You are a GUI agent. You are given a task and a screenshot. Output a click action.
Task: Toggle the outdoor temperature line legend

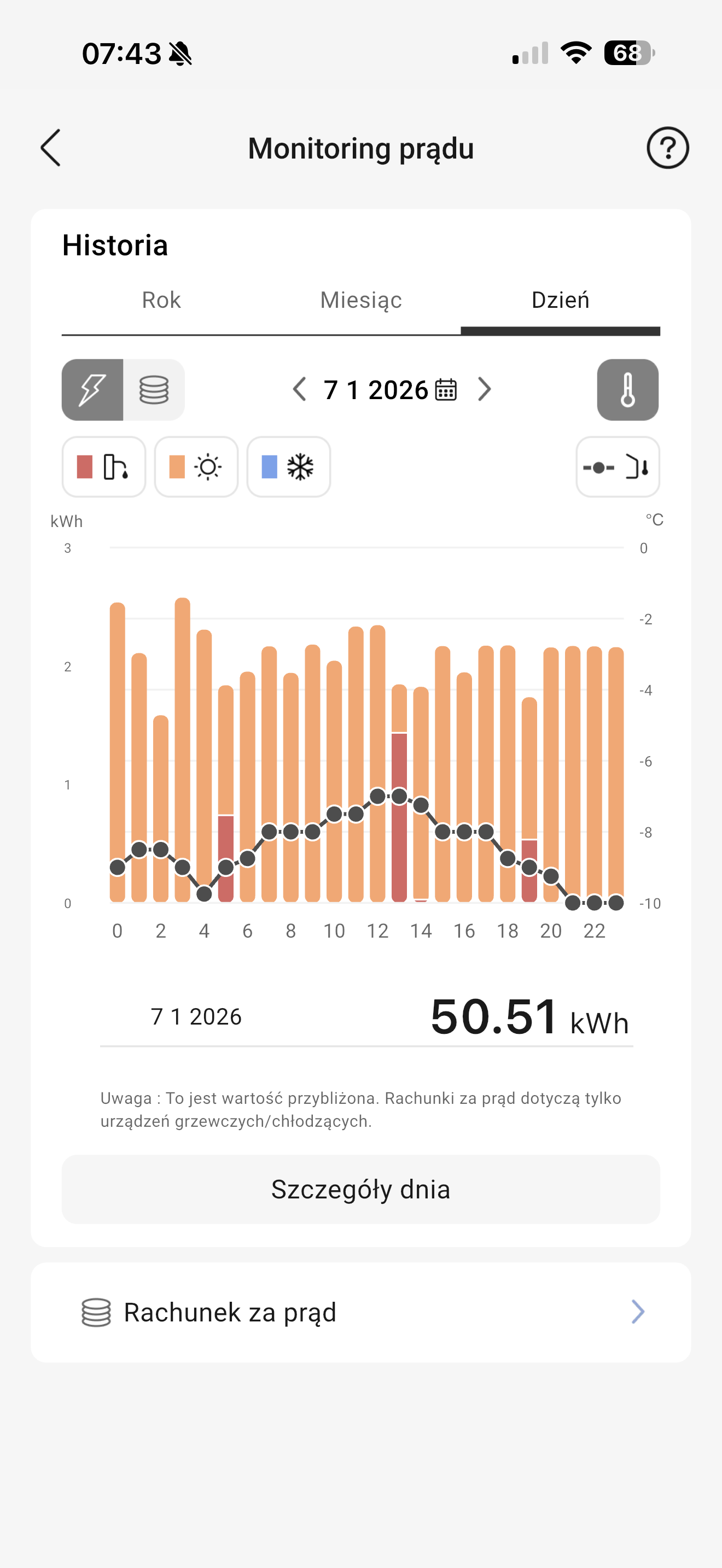[618, 467]
